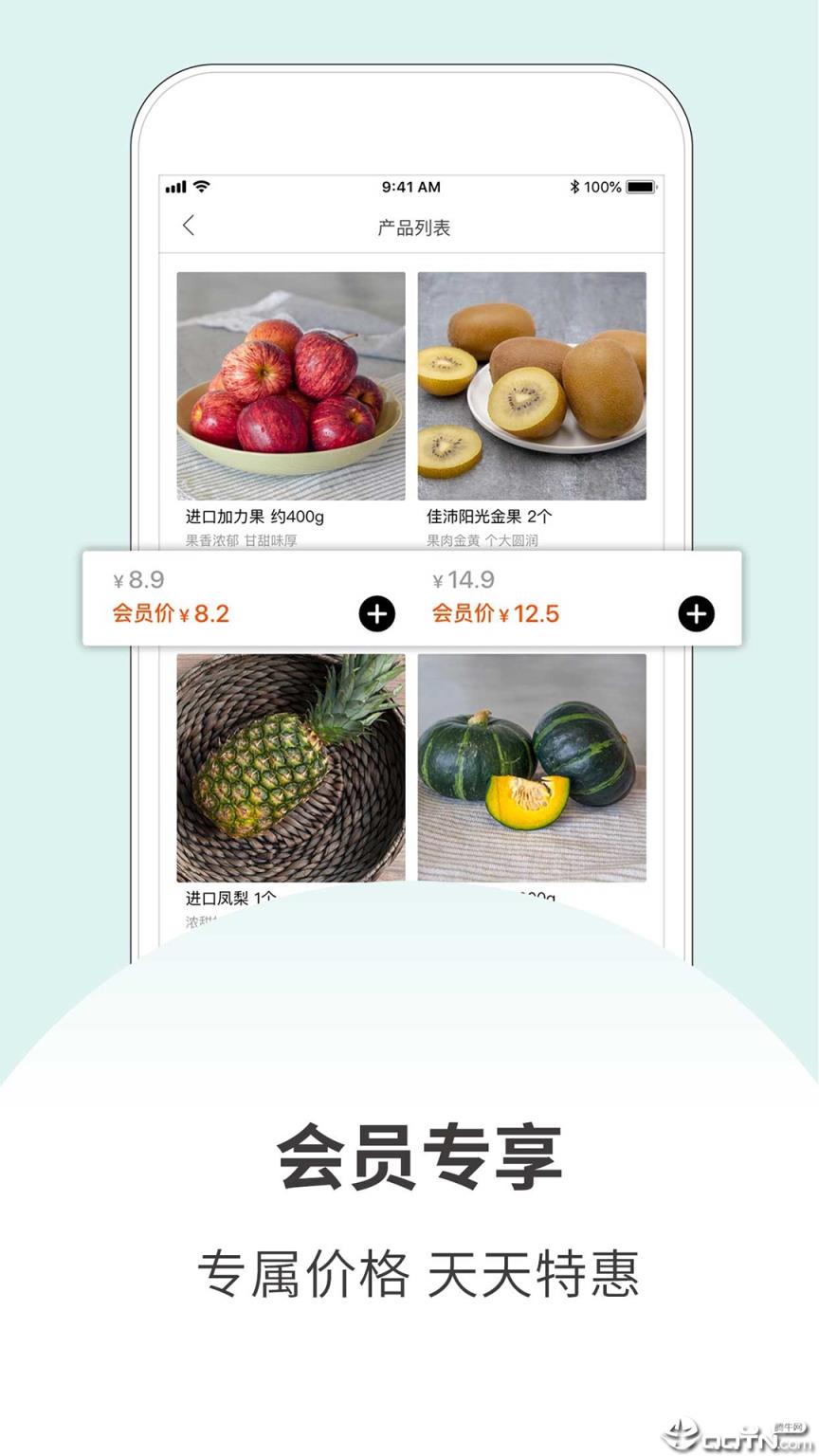
Task: Open the 佳沛阳光金果 2个 product link
Action: (489, 517)
